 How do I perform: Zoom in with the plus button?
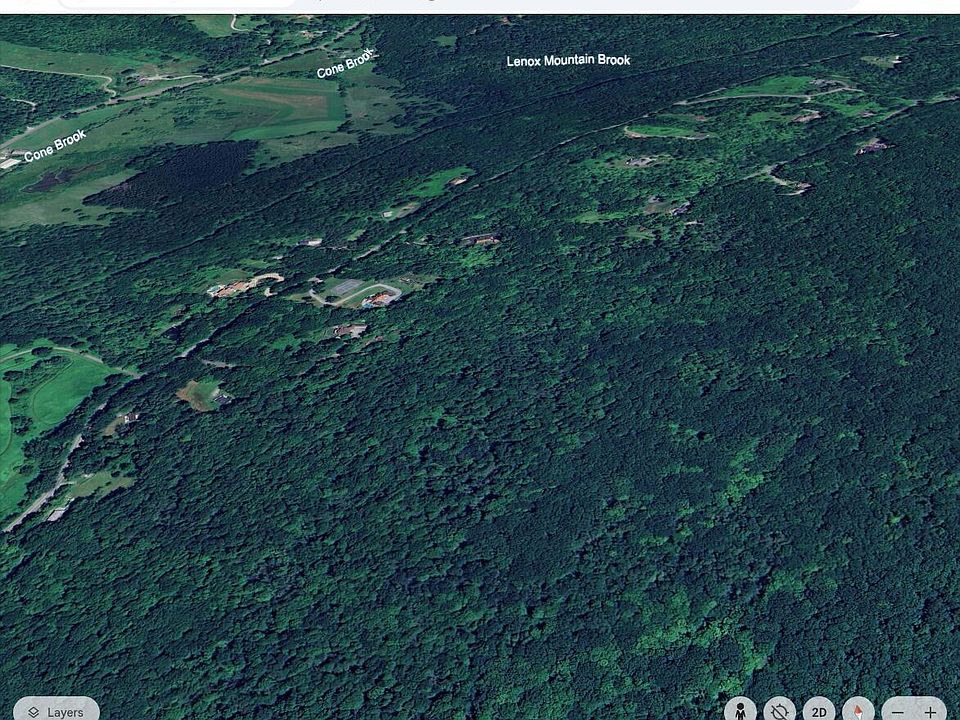click(931, 711)
